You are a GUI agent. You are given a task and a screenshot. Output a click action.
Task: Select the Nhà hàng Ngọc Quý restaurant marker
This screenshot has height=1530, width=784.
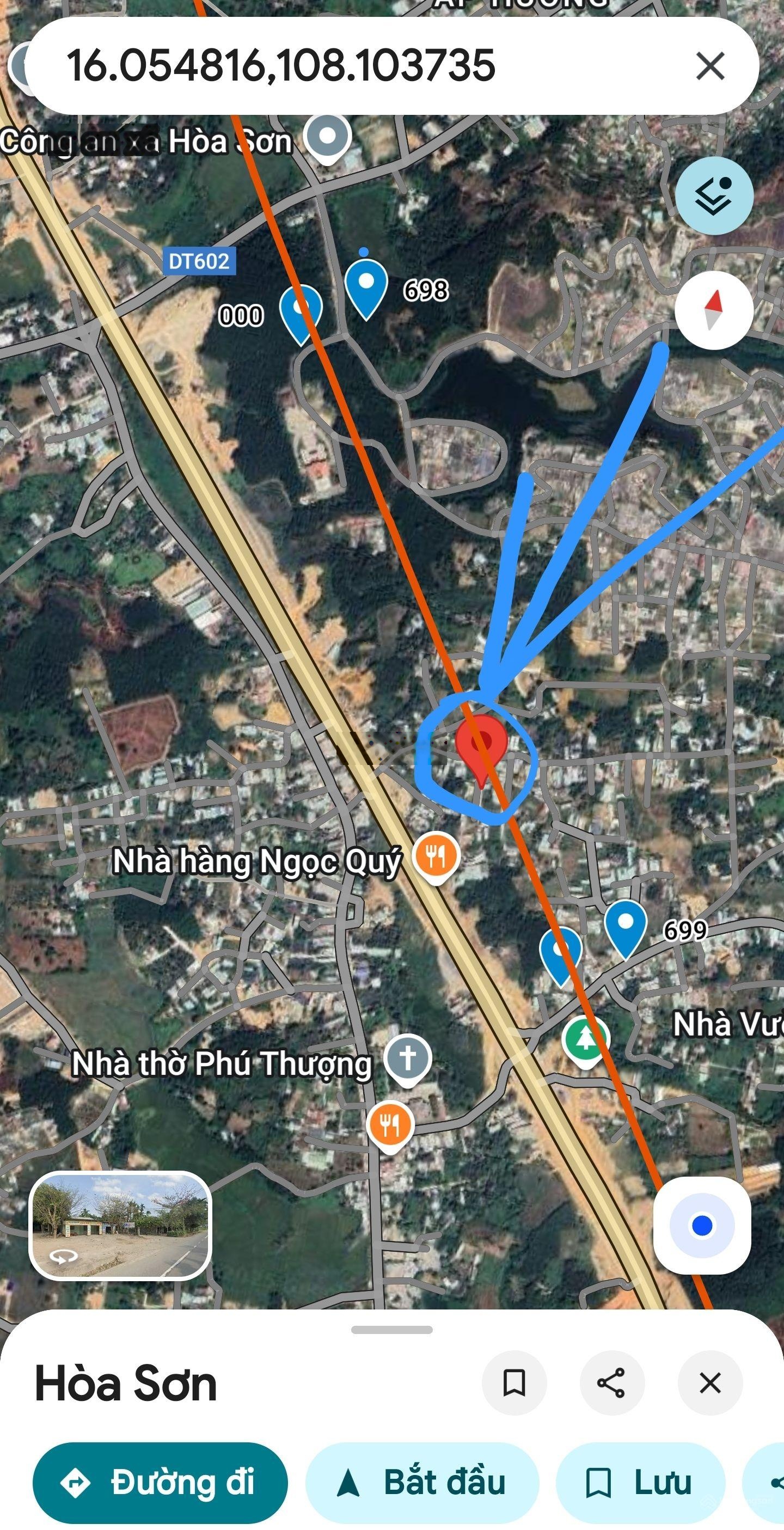[437, 856]
